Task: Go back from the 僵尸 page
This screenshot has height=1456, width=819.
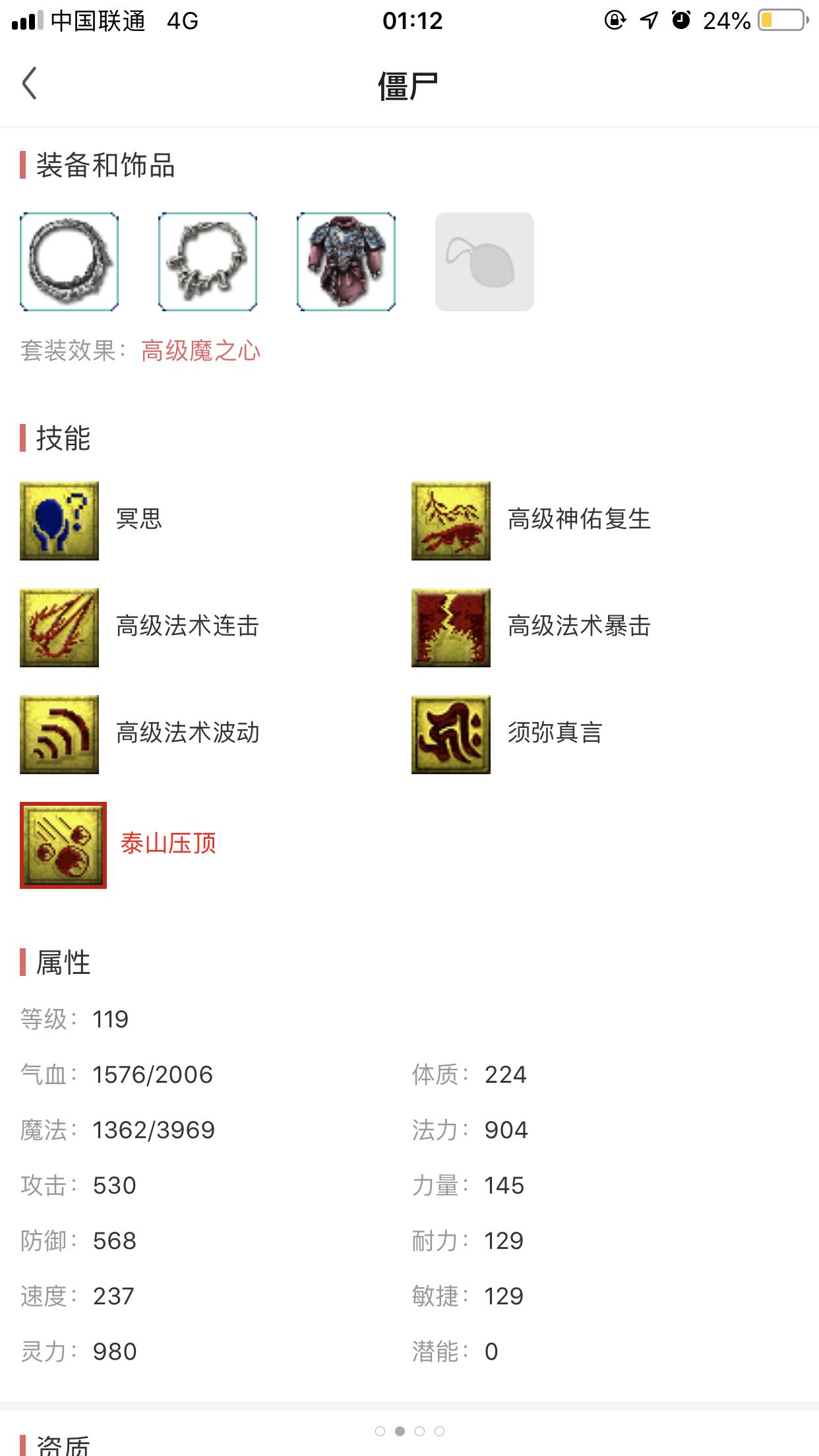Action: [30, 84]
